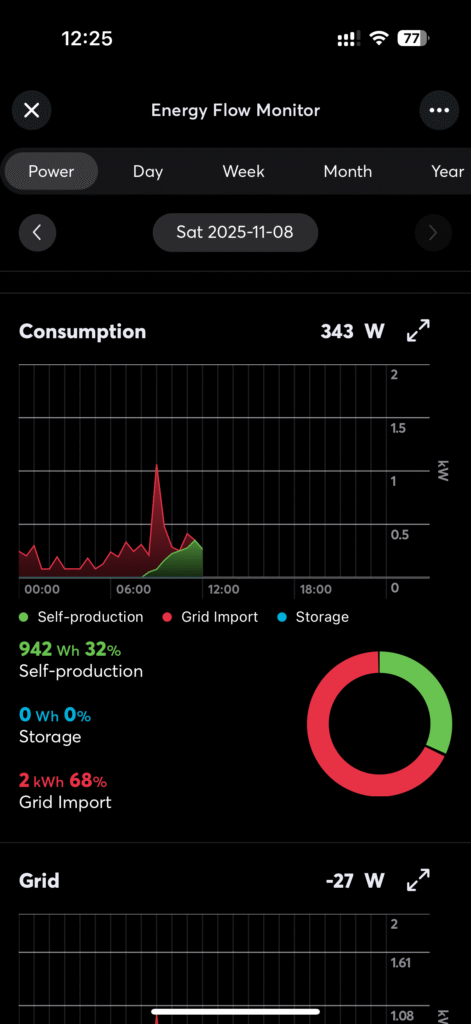471x1024 pixels.
Task: Select the Power tab
Action: click(x=51, y=172)
